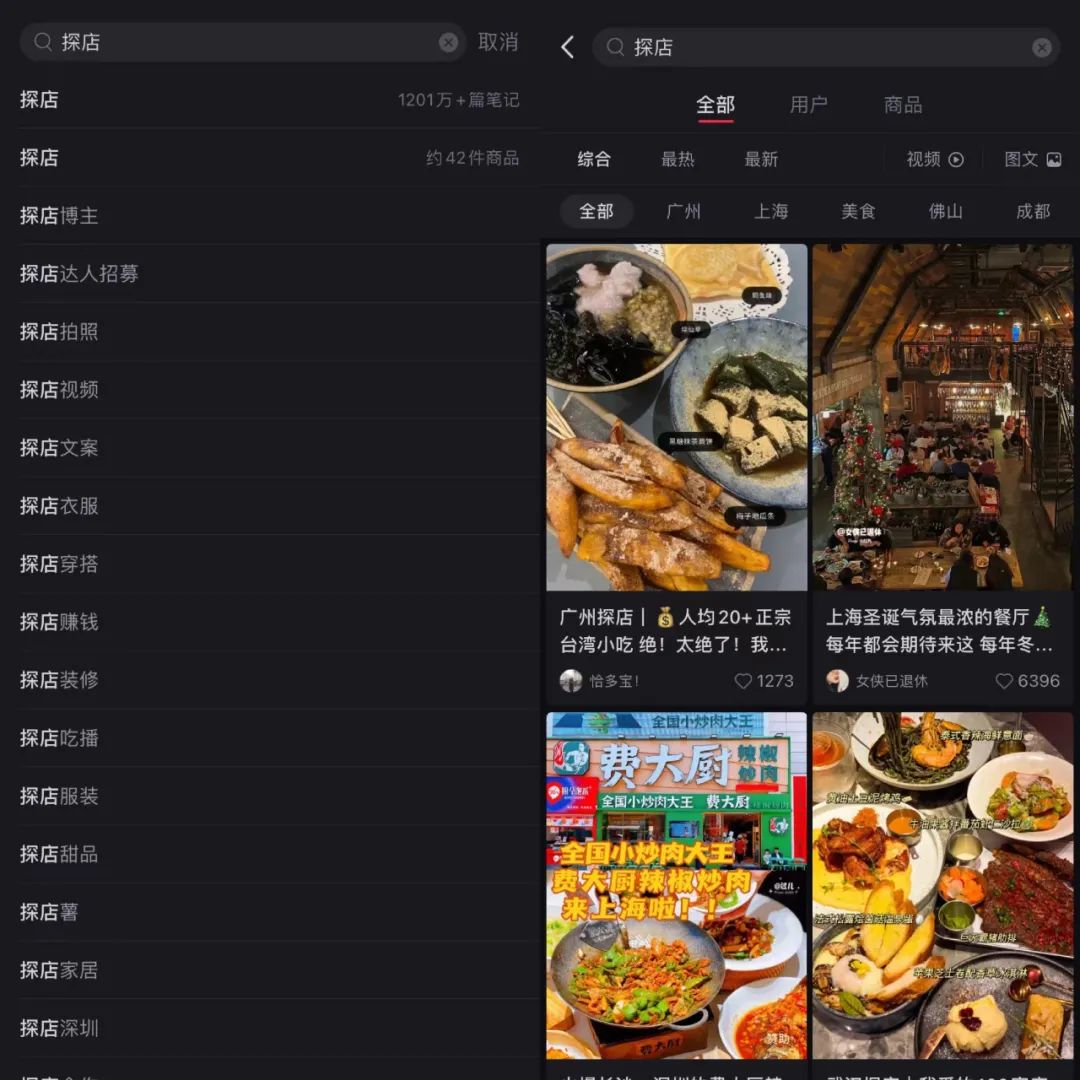Go back using the back arrow
Viewport: 1080px width, 1080px height.
(567, 47)
